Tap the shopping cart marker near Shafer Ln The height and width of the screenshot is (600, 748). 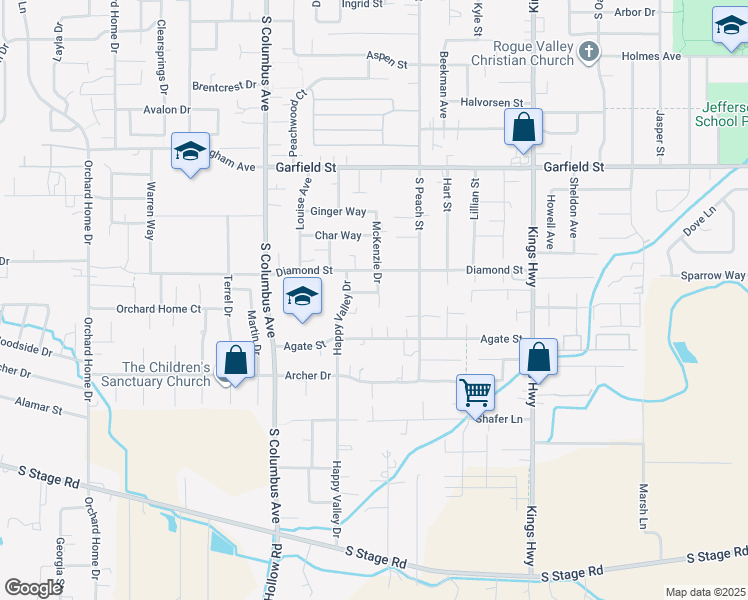click(475, 391)
